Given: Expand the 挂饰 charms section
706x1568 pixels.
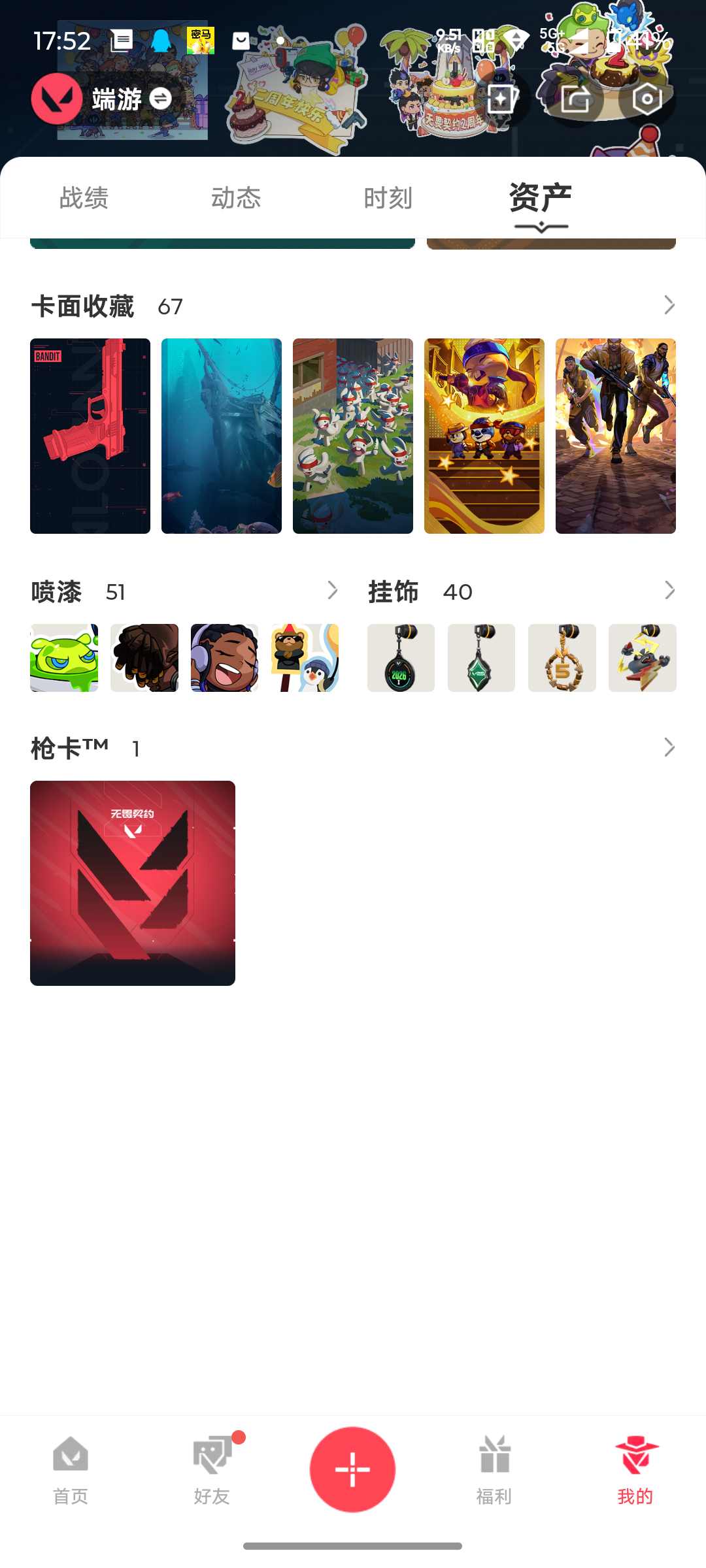Looking at the screenshot, I should click(x=669, y=591).
